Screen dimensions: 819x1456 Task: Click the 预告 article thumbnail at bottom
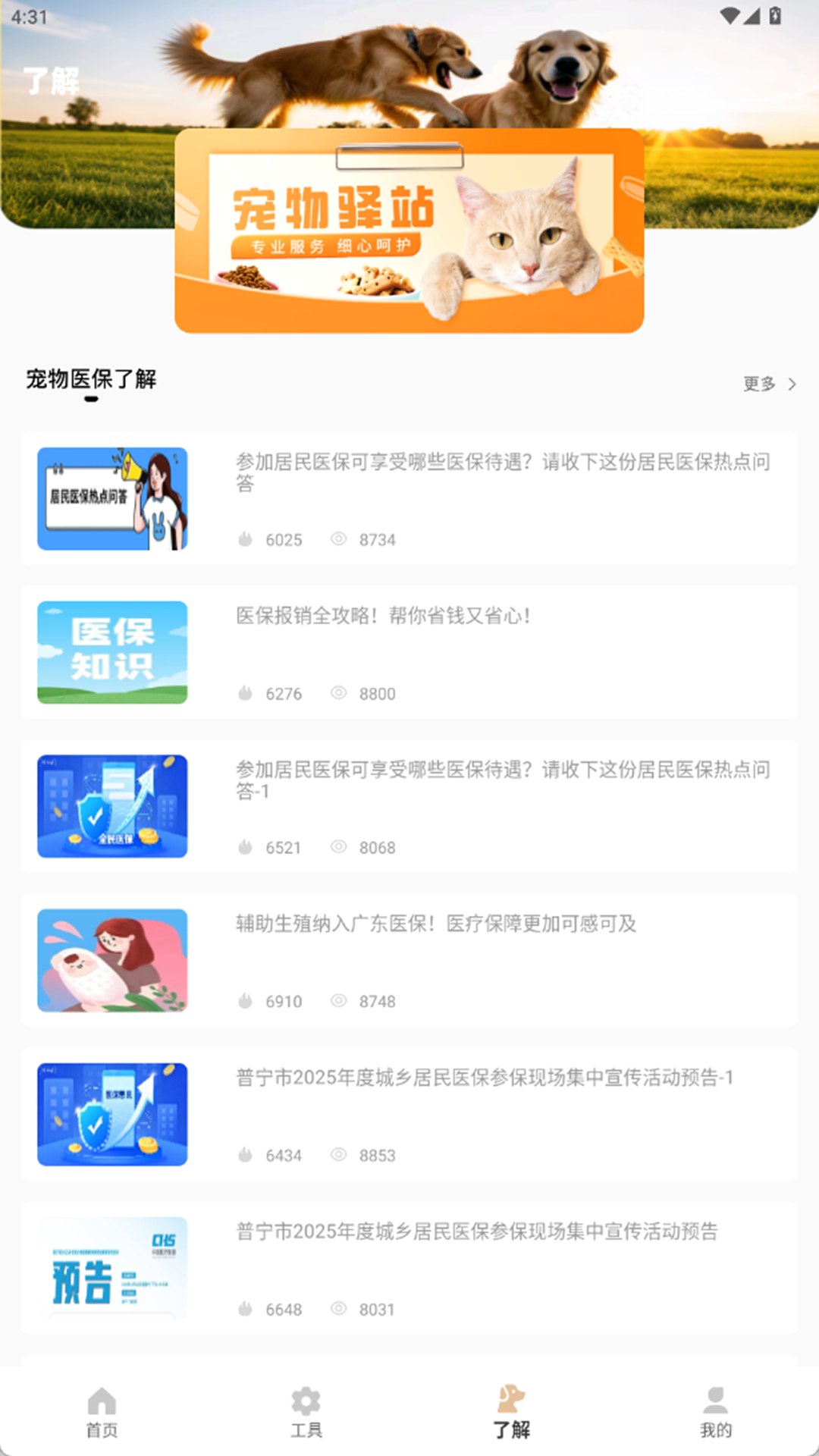click(111, 1266)
